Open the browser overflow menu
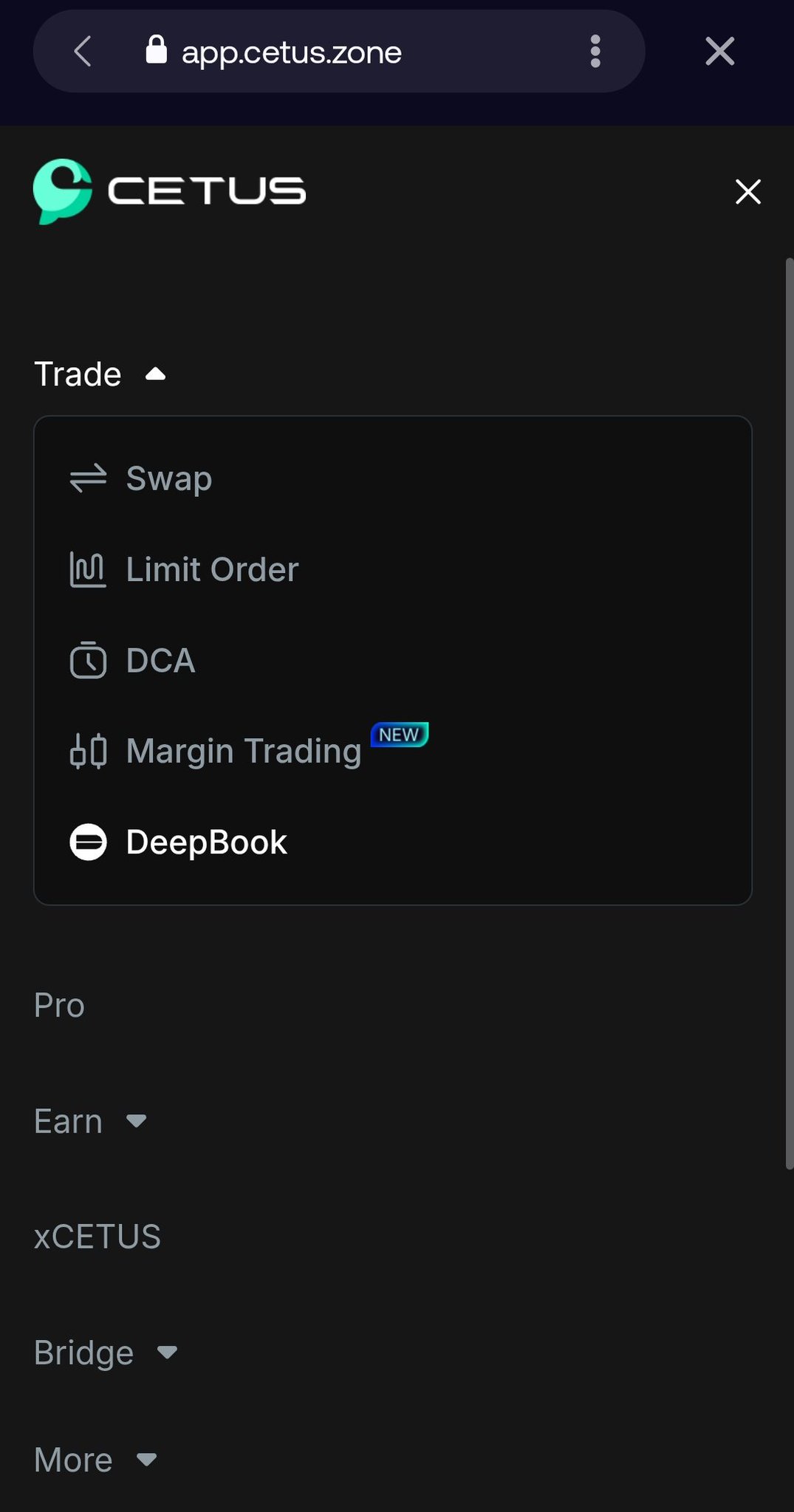Image resolution: width=794 pixels, height=1512 pixels. click(x=595, y=52)
